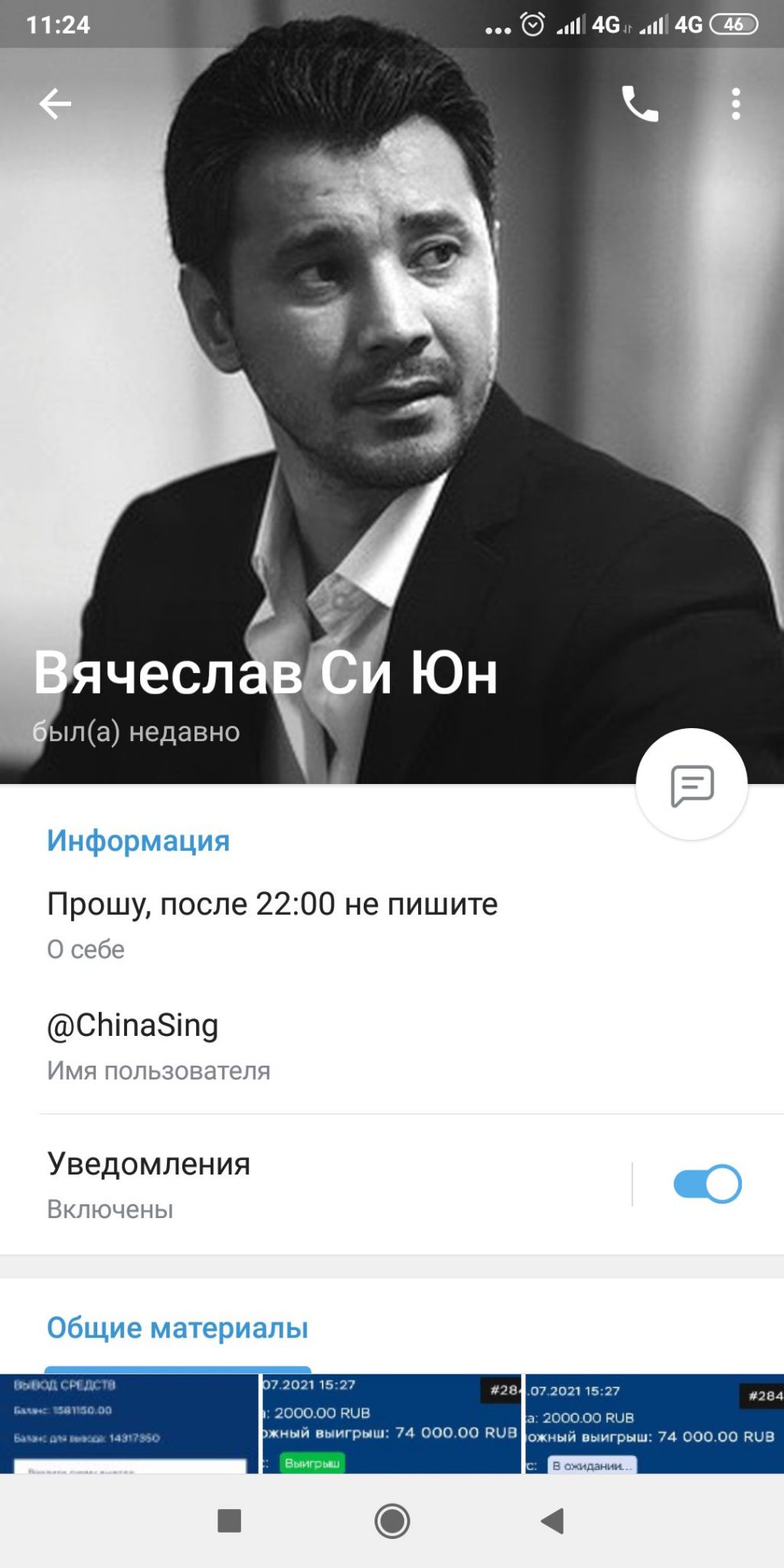Open the Уведомления notification settings
Viewport: 784px width, 1568px height.
point(315,1184)
